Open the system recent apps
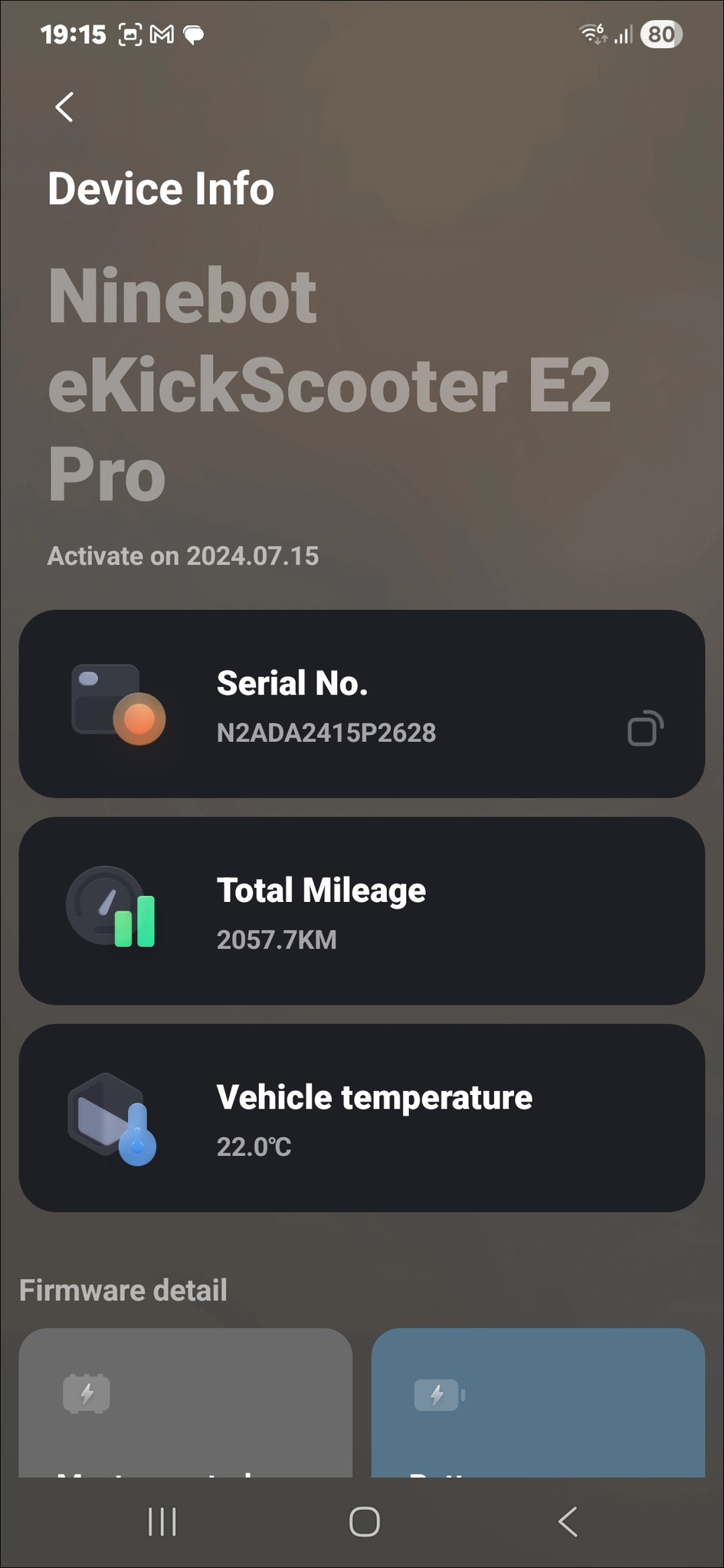The height and width of the screenshot is (1568, 724). pyautogui.click(x=162, y=1521)
